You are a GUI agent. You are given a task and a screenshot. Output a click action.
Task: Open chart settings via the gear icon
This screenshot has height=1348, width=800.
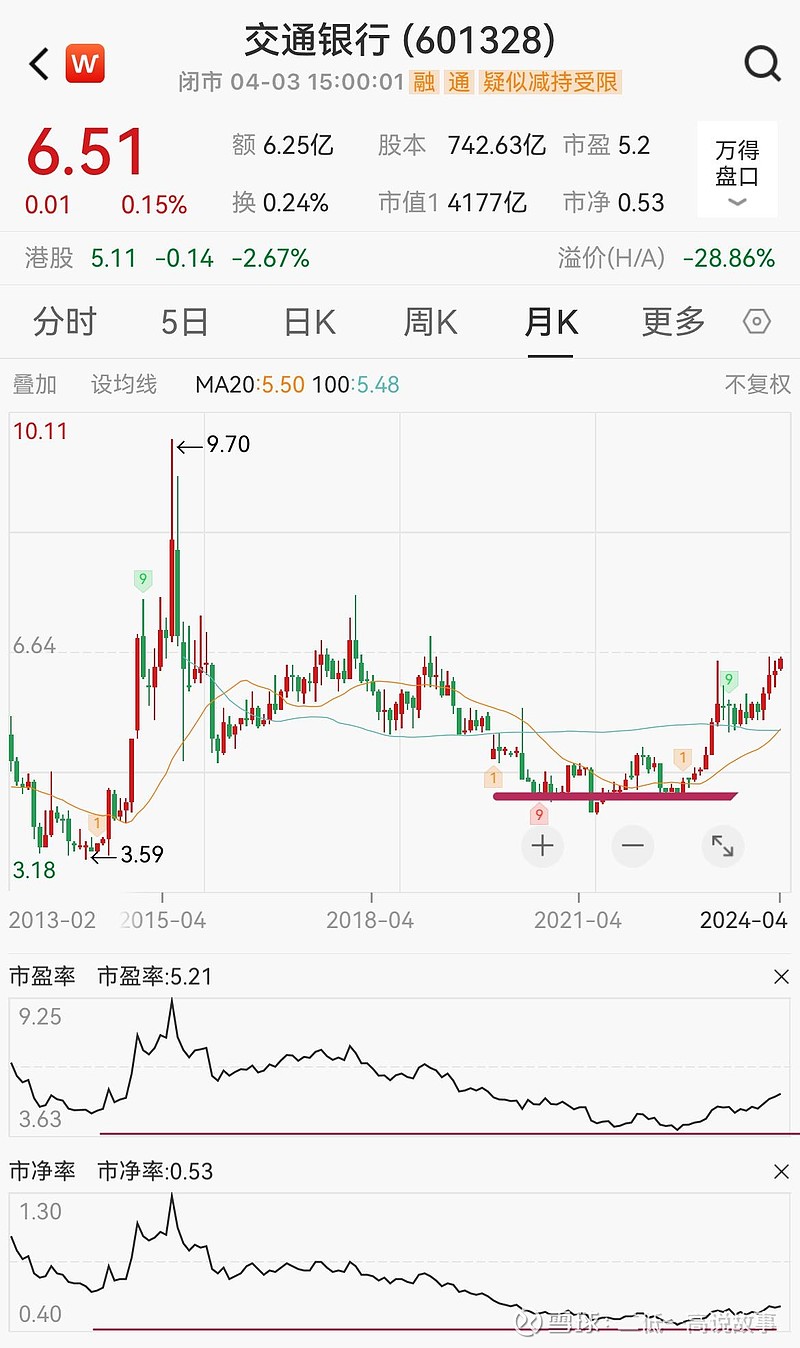(757, 322)
